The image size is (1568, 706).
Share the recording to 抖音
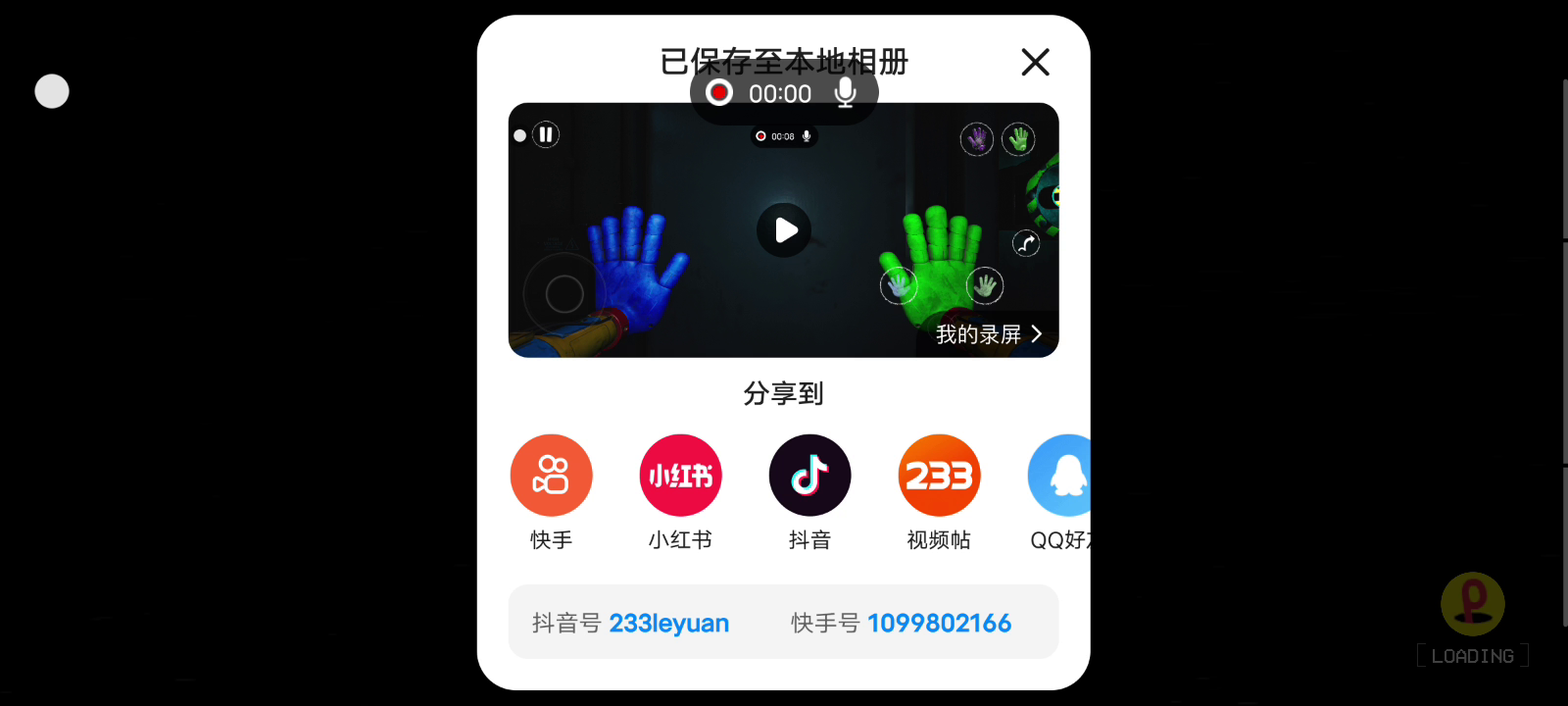pyautogui.click(x=810, y=476)
